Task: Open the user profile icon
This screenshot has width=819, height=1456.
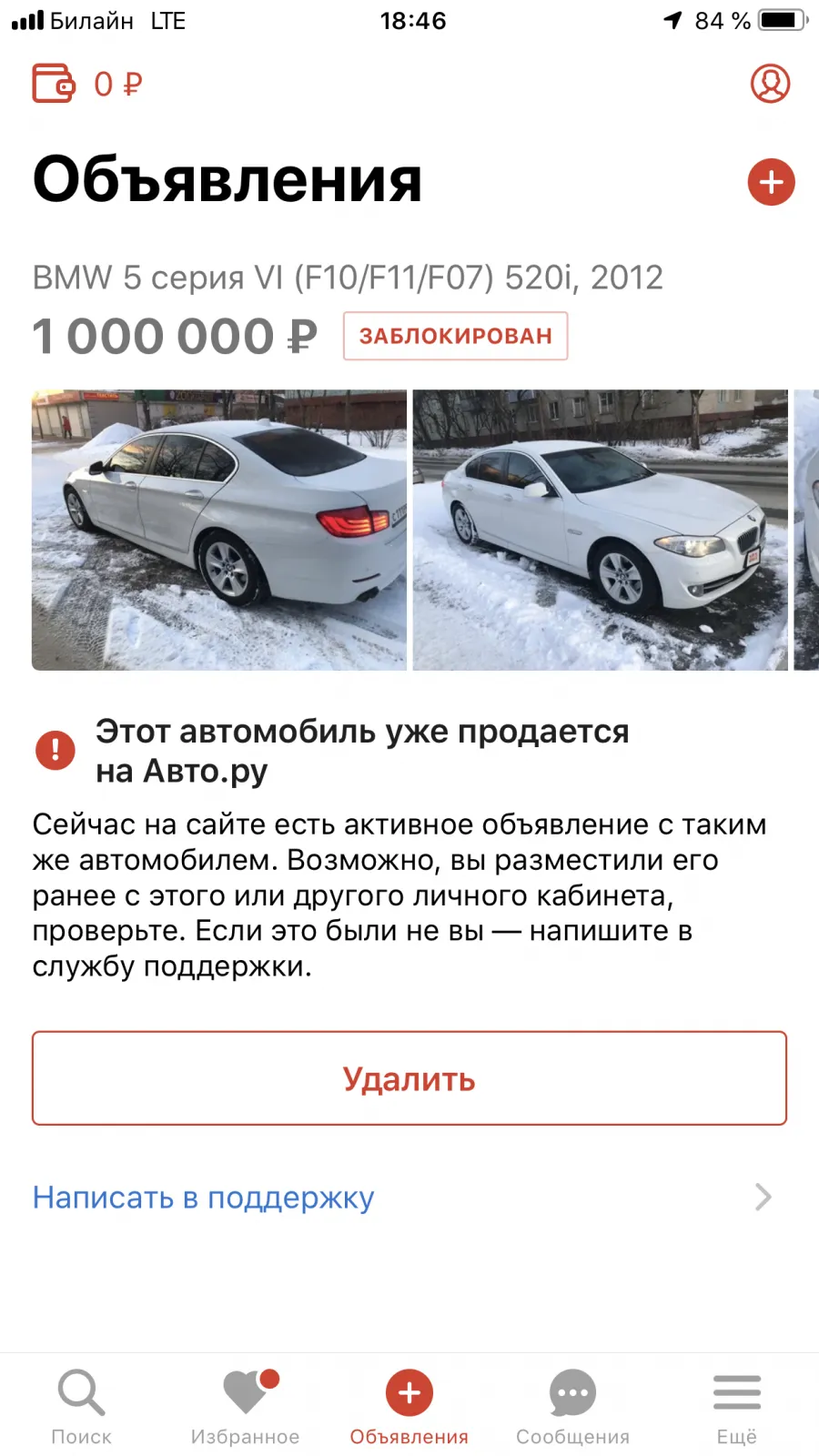Action: (x=770, y=84)
